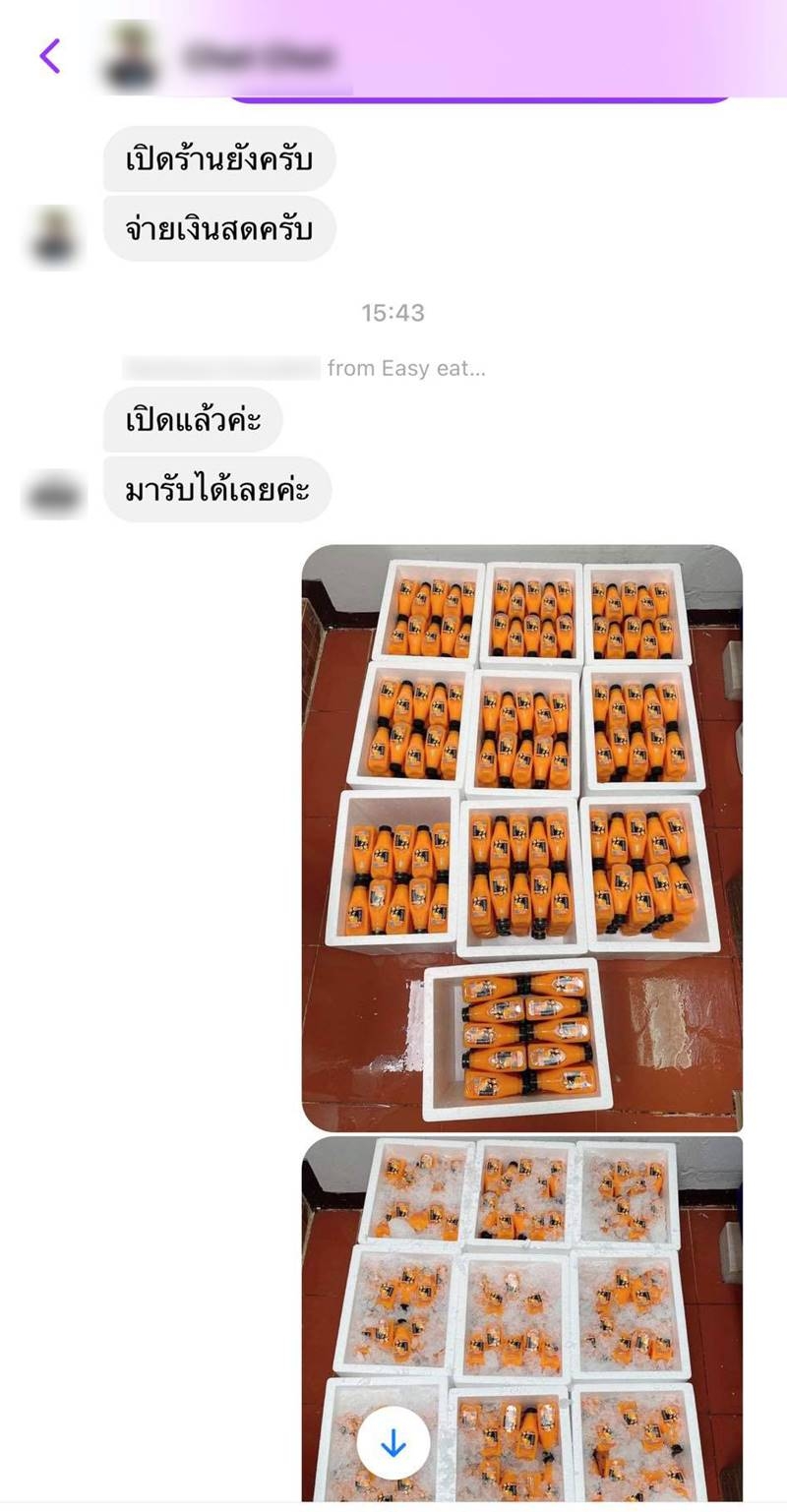Go back with the purple arrow

[50, 56]
